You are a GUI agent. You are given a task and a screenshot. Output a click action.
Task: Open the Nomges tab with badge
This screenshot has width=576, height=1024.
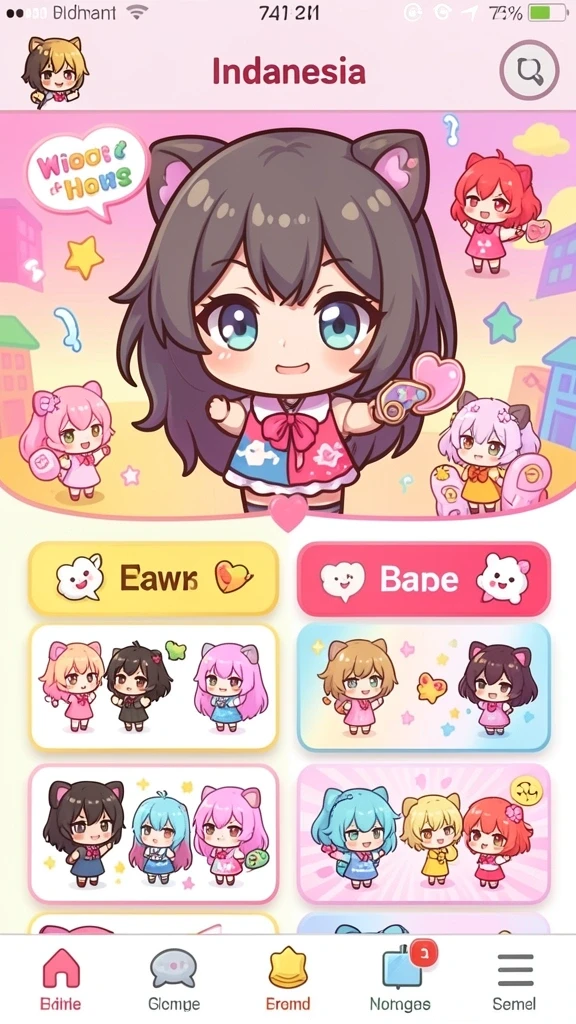400,979
